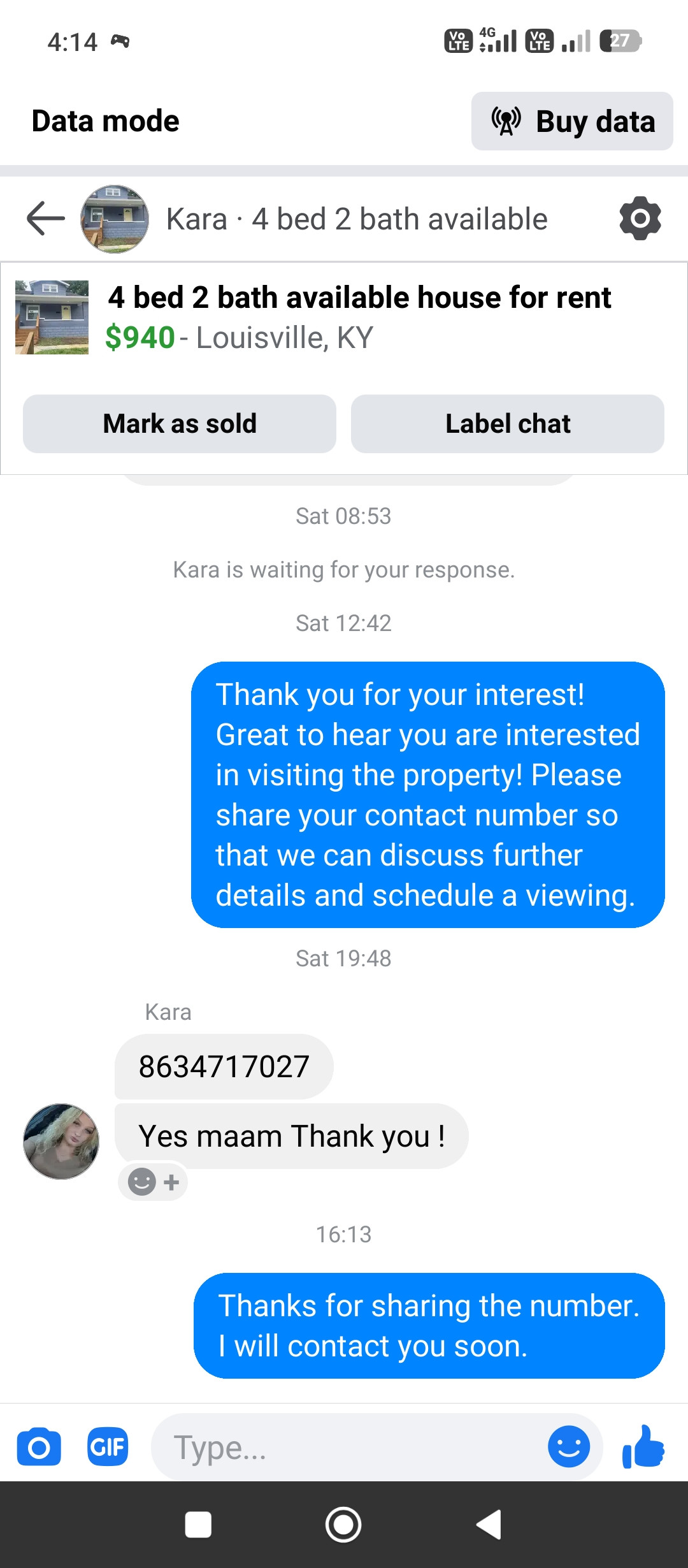This screenshot has height=1568, width=688.
Task: Open the GIF picker
Action: click(x=108, y=1447)
